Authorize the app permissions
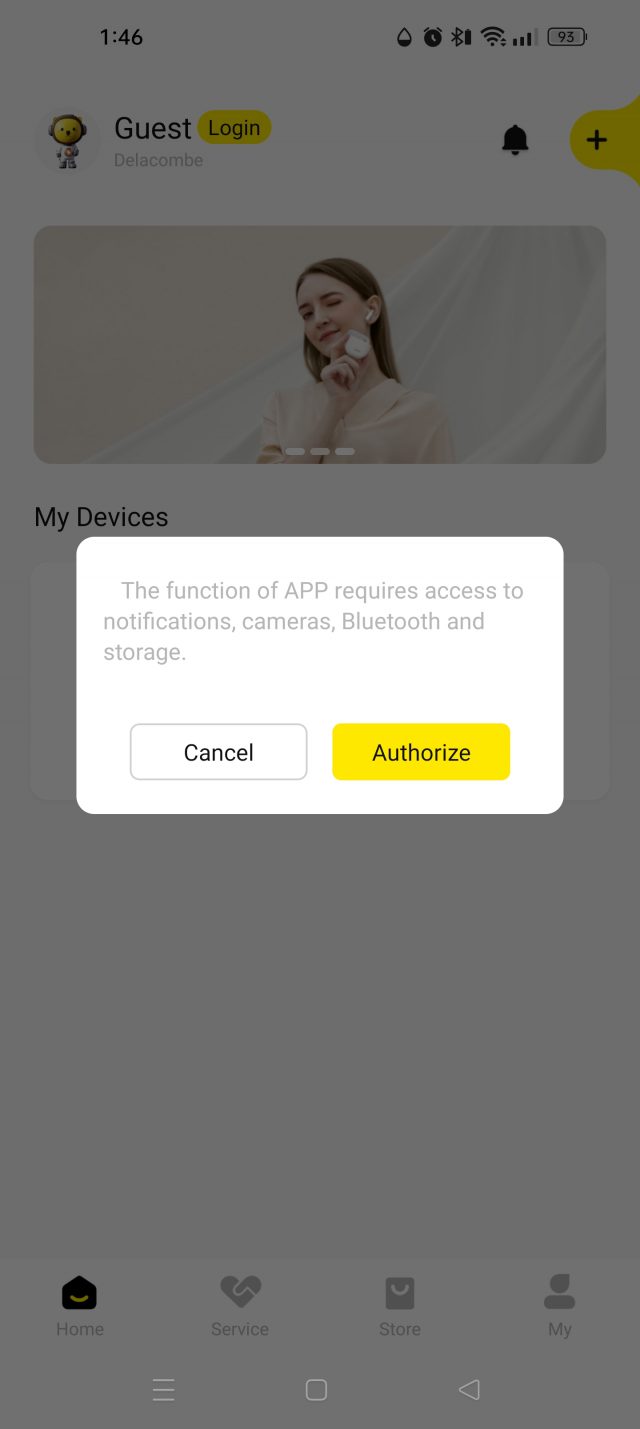Viewport: 640px width, 1429px height. 421,752
